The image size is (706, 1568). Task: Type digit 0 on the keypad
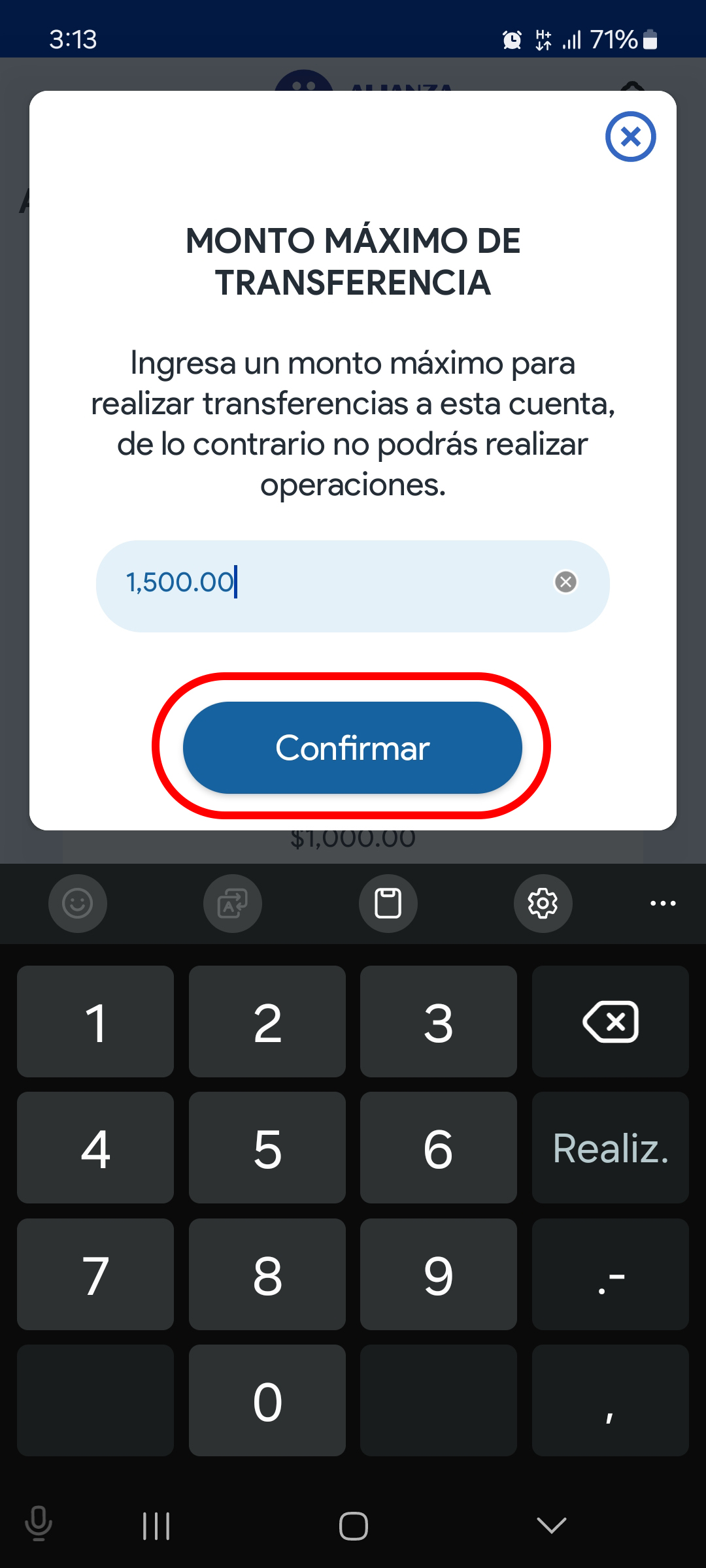click(267, 1401)
